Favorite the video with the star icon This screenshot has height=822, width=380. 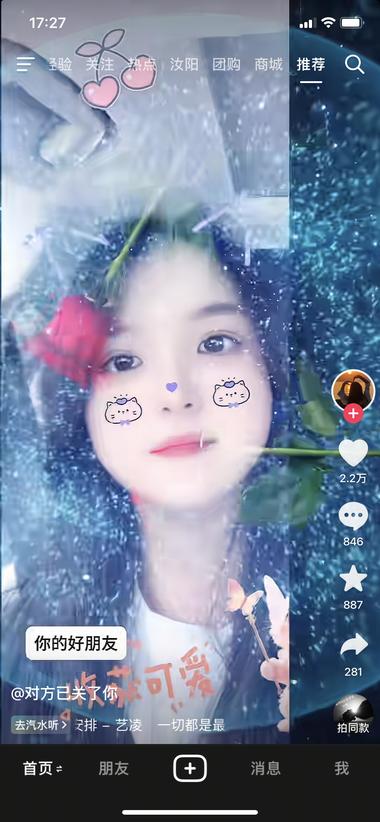click(353, 579)
